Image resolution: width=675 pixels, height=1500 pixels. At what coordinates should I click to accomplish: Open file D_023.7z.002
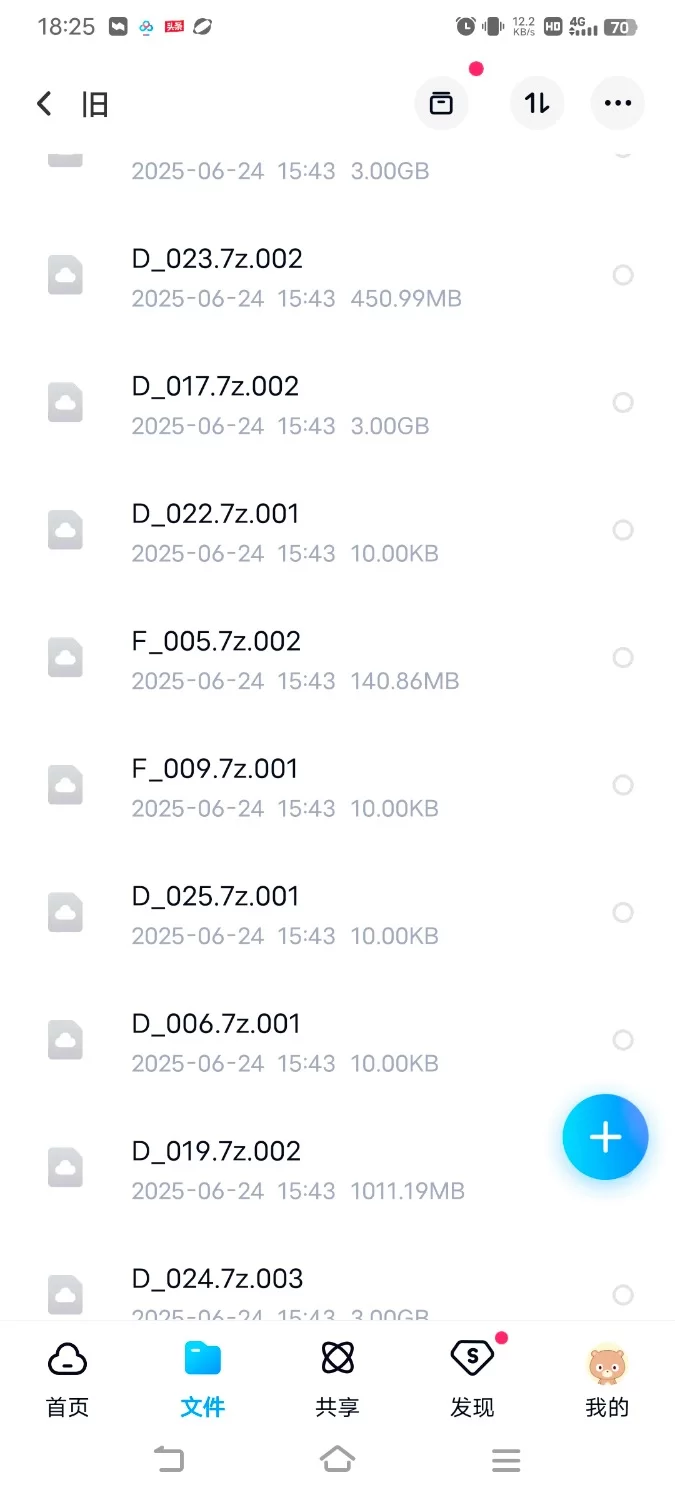point(337,275)
